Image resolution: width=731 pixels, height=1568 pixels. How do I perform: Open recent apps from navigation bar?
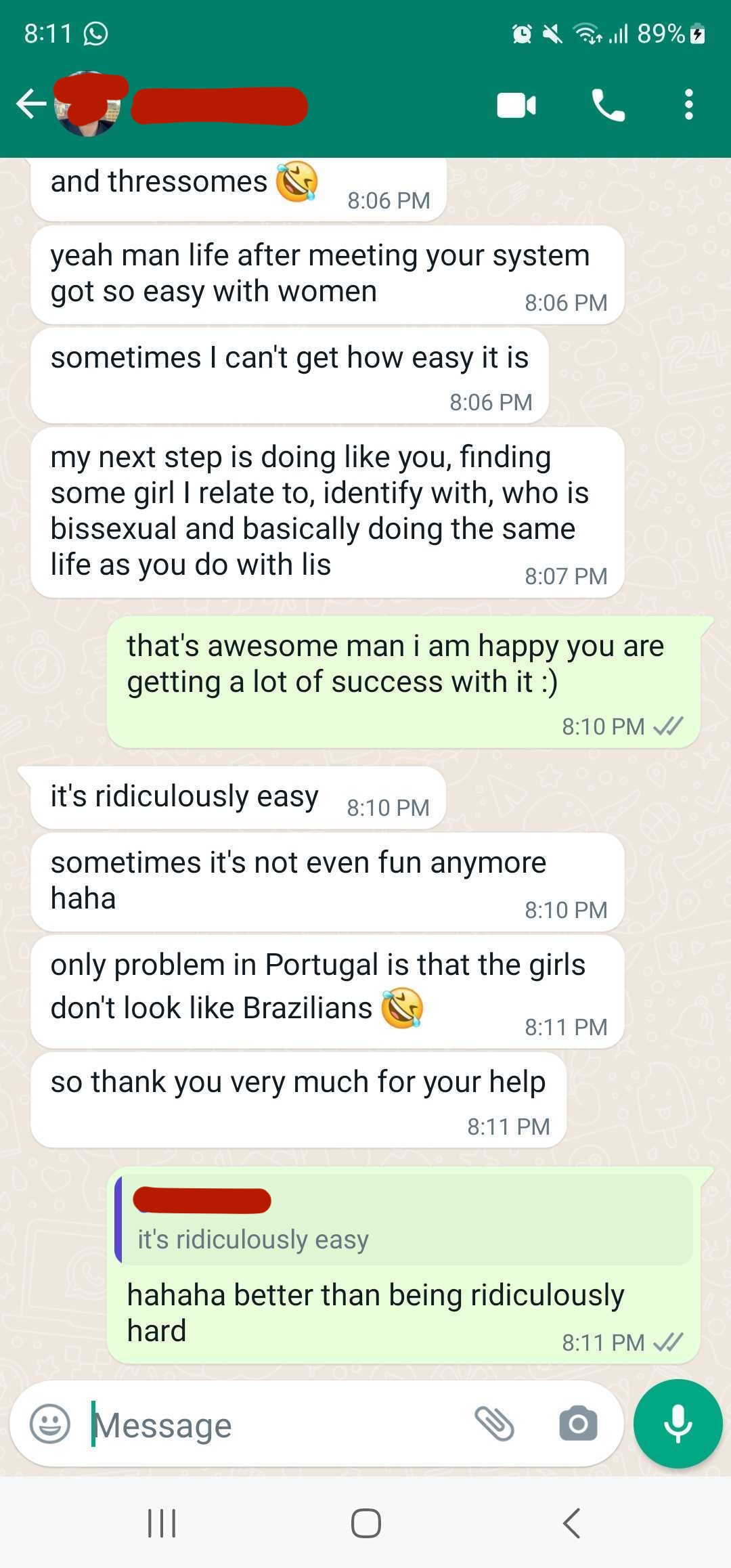[x=162, y=1523]
